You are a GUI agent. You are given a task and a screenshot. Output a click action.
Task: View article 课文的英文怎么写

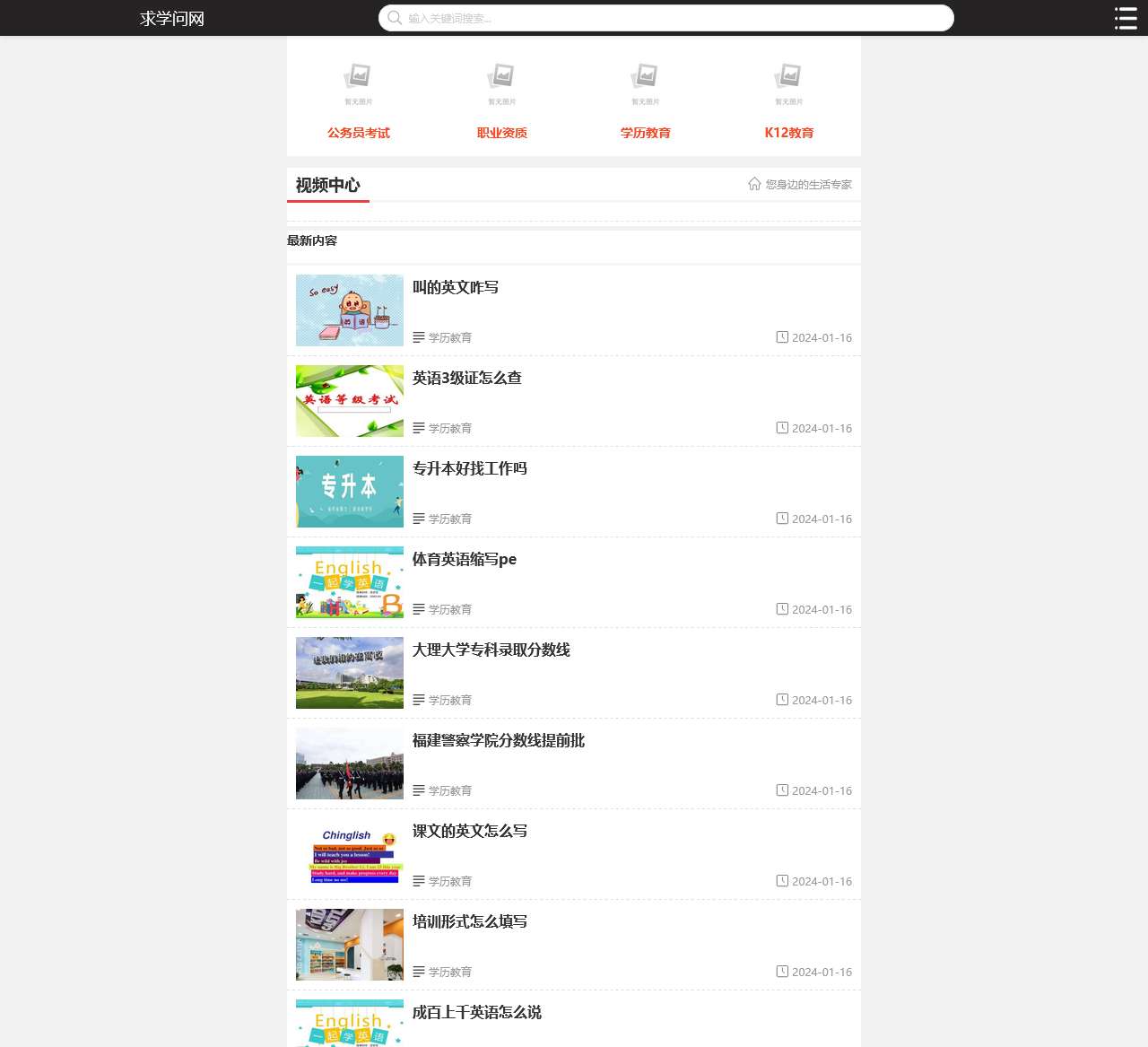(x=469, y=831)
